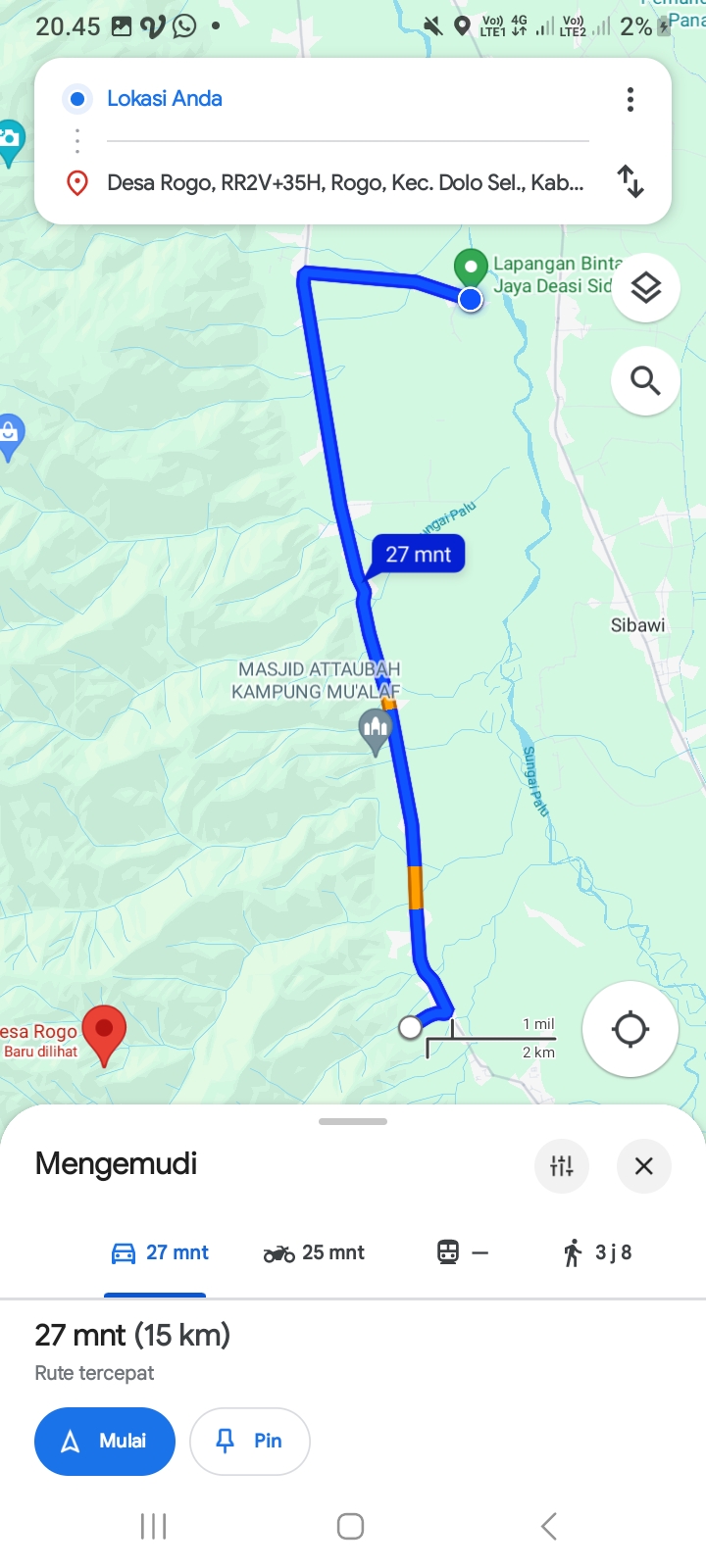This screenshot has width=706, height=1568.
Task: Pin this route
Action: click(x=250, y=1442)
